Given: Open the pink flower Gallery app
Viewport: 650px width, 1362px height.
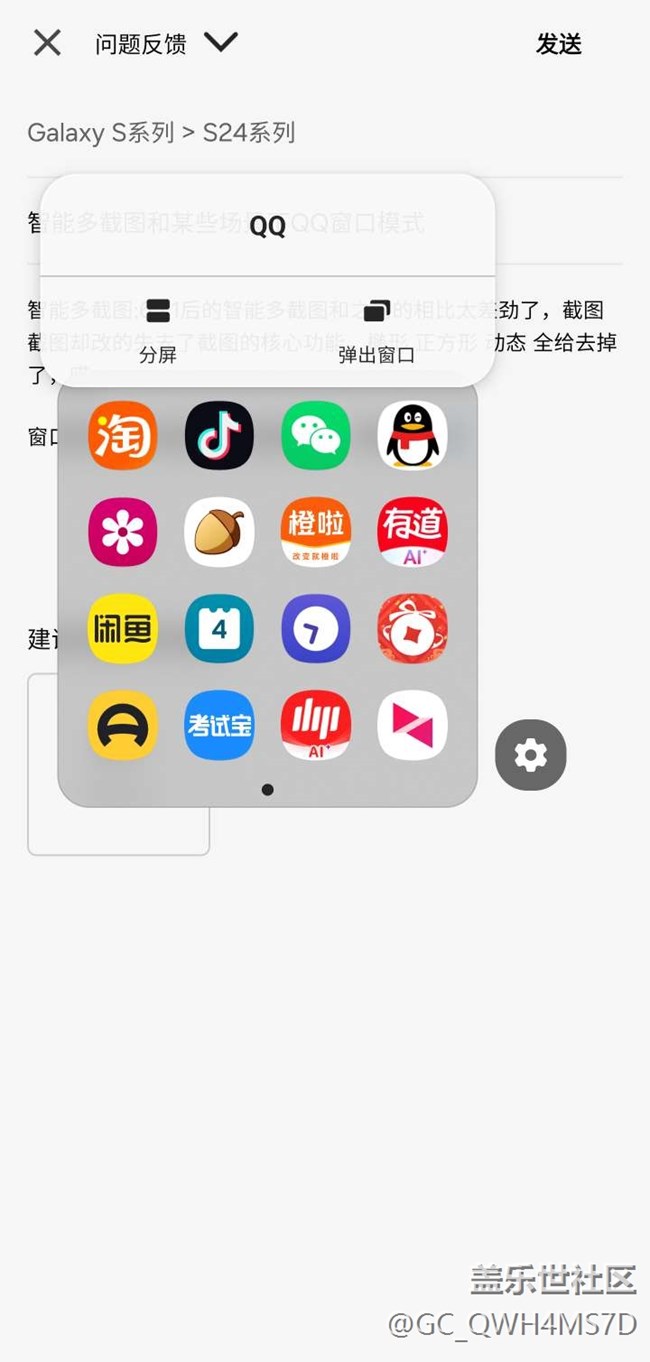Looking at the screenshot, I should (123, 531).
